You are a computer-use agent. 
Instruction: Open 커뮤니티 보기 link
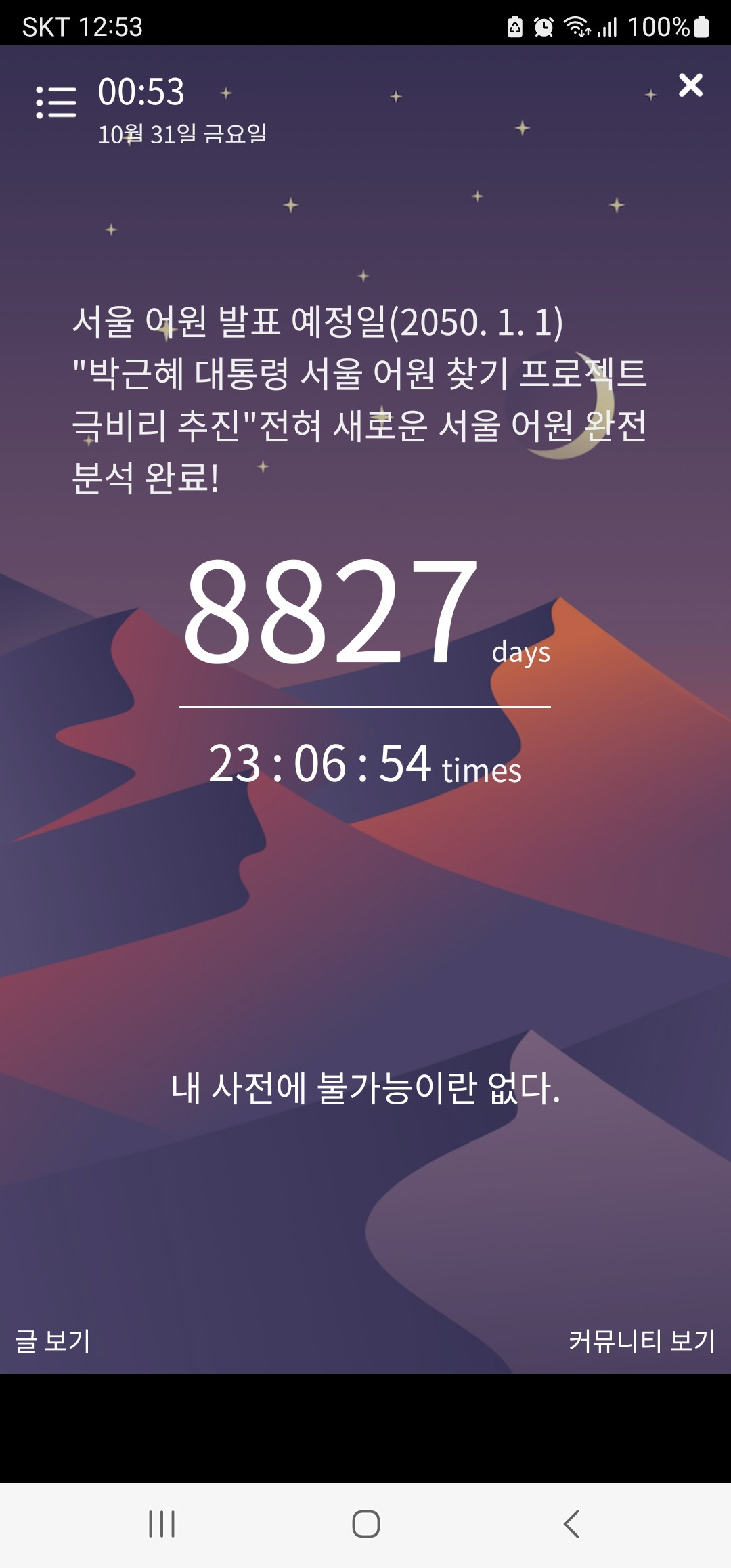642,1341
